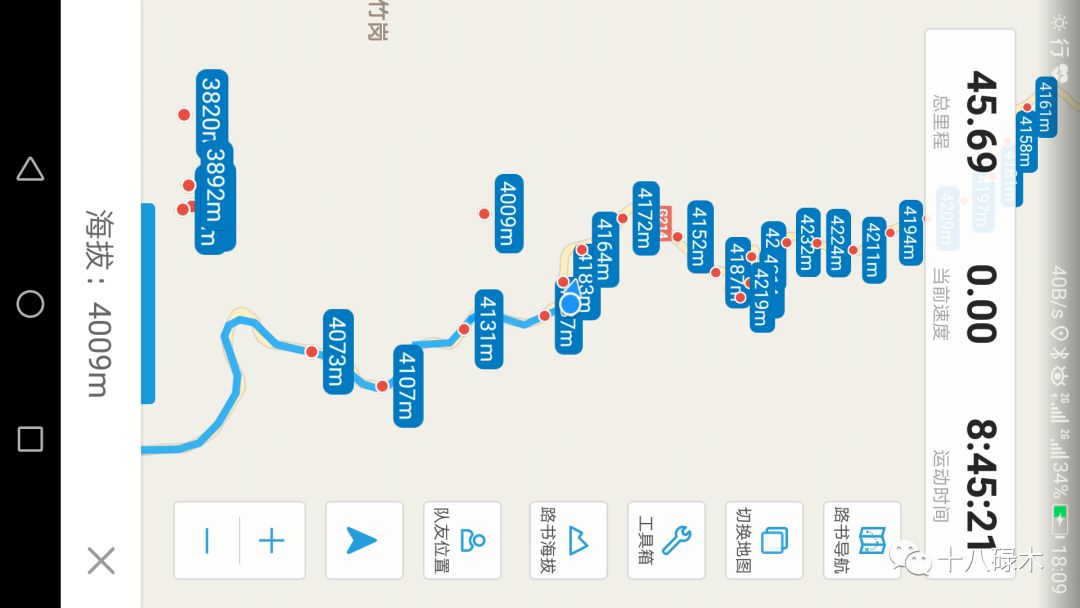Select the 4131m elevation marker
Viewport: 1080px width, 608px height.
pos(488,329)
